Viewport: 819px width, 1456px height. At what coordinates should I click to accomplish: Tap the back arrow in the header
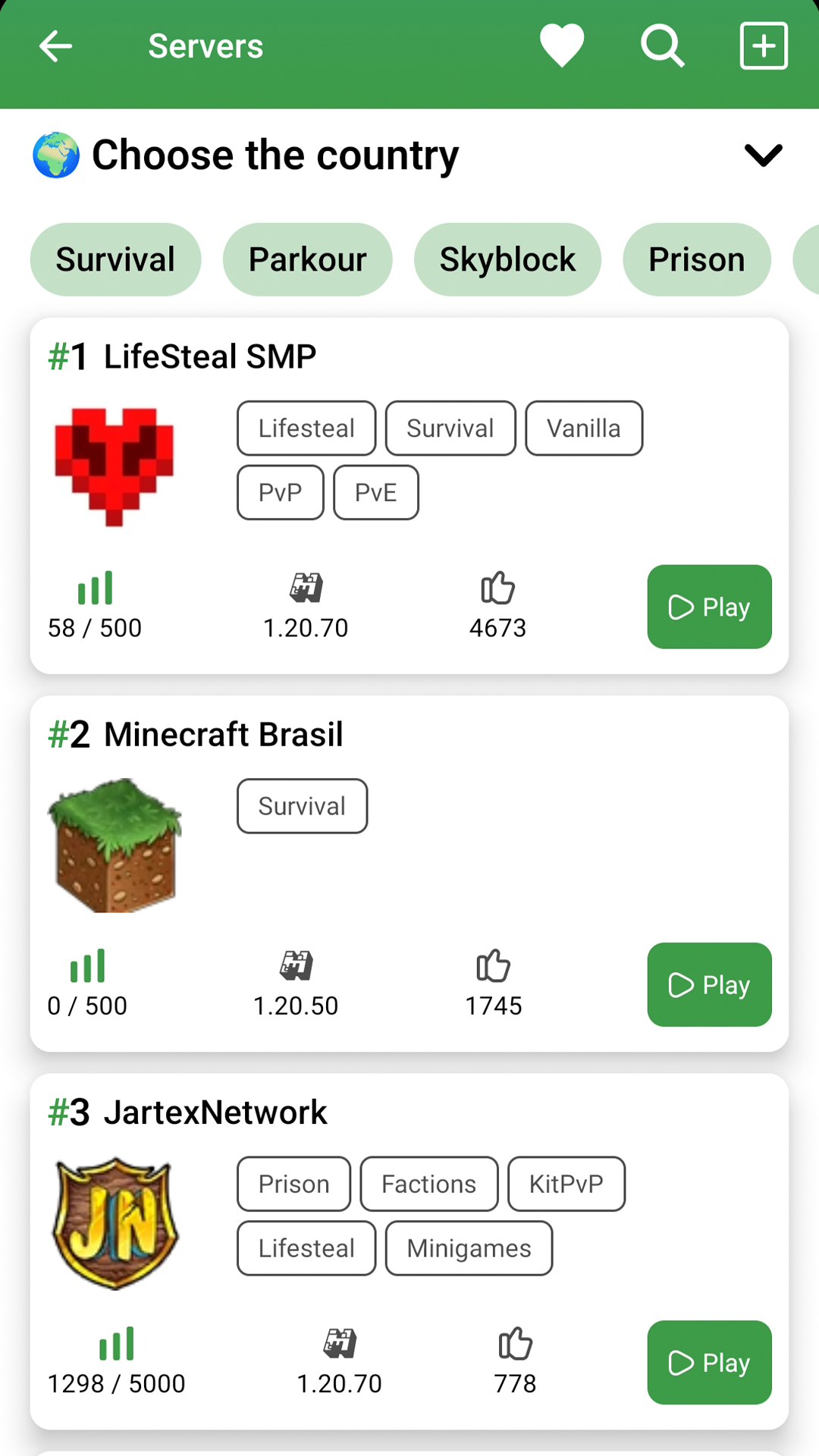(x=54, y=45)
